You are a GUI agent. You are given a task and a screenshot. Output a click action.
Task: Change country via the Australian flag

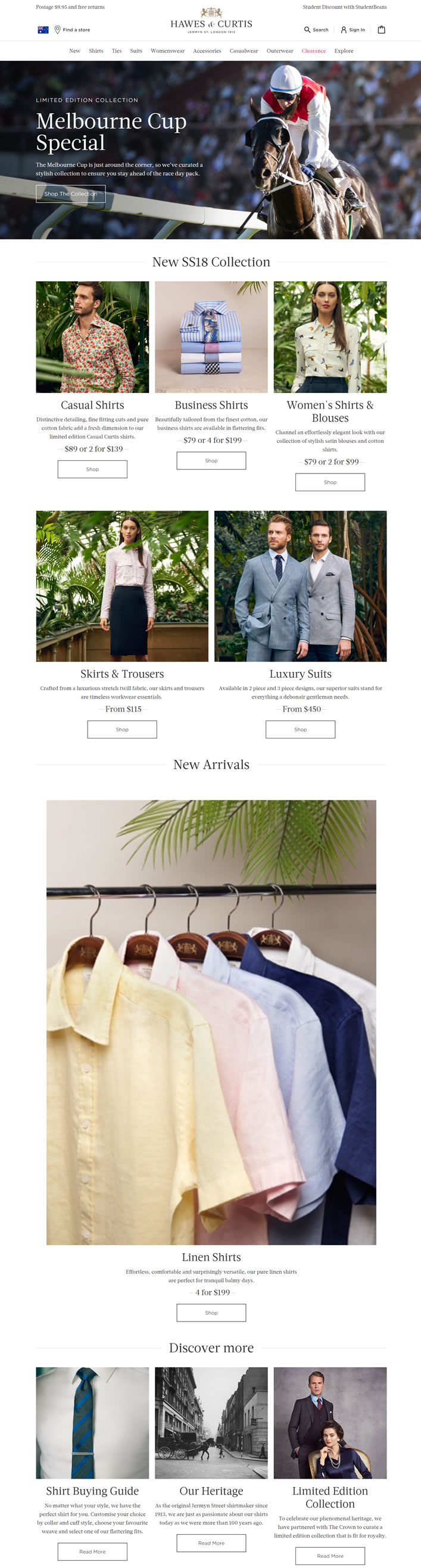(x=43, y=29)
